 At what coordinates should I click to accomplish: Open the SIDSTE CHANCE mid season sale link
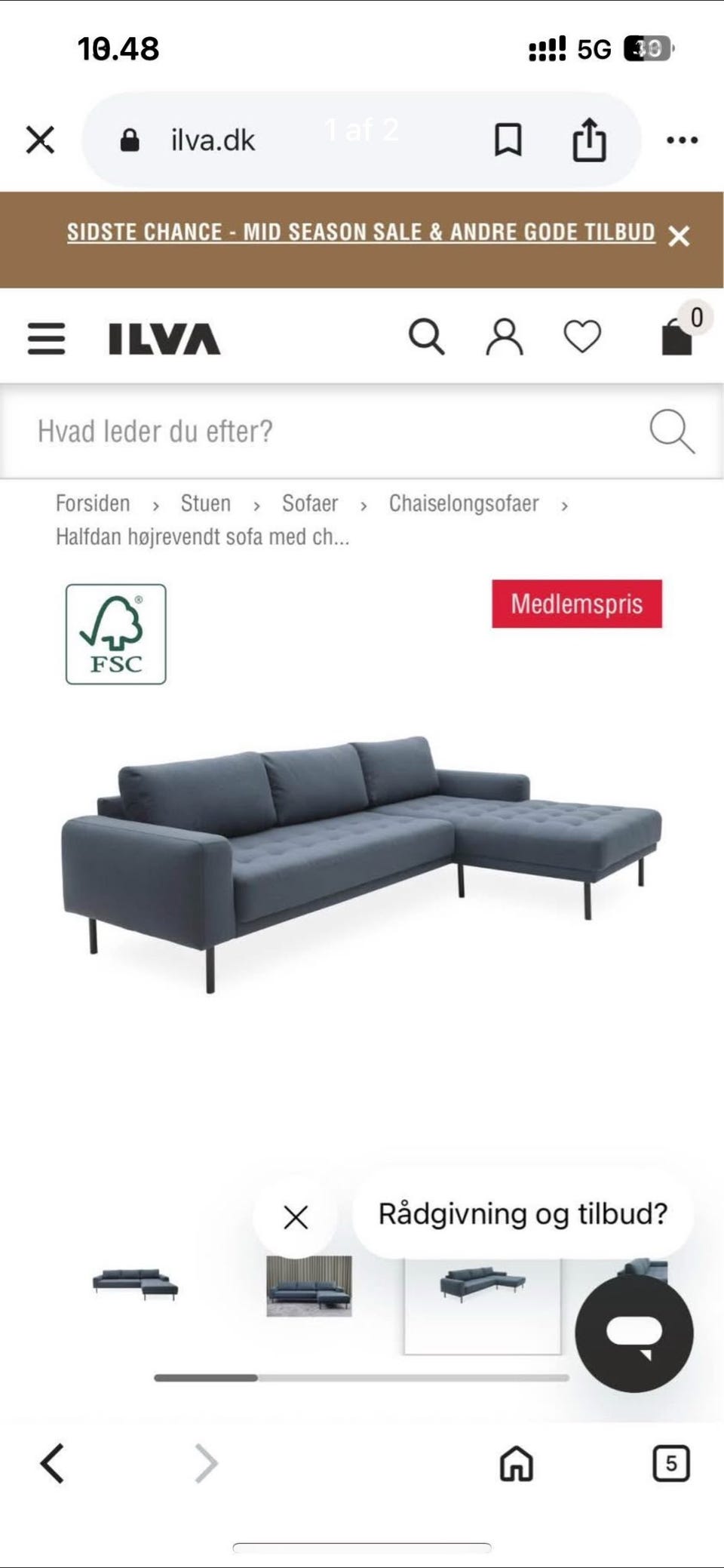coord(360,232)
